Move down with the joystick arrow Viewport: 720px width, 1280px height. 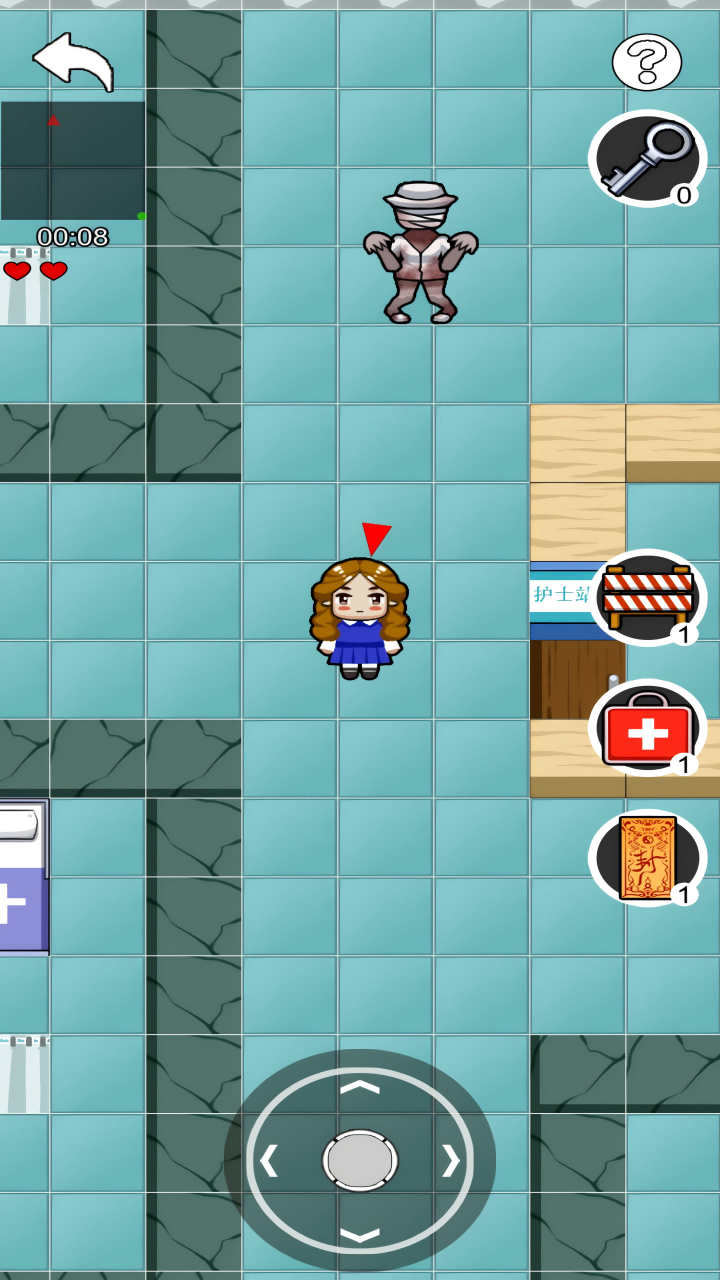[x=360, y=1235]
